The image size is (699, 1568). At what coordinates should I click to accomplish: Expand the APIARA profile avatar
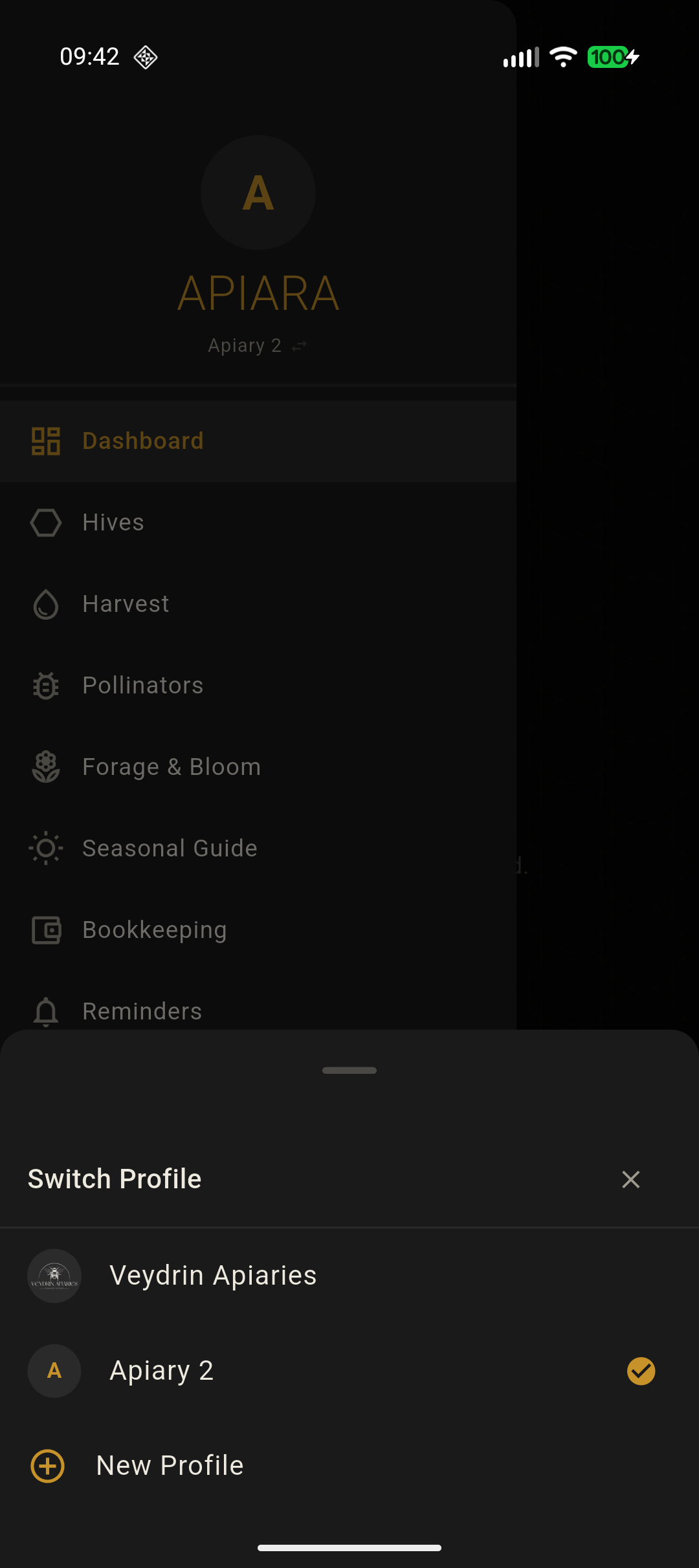tap(258, 192)
